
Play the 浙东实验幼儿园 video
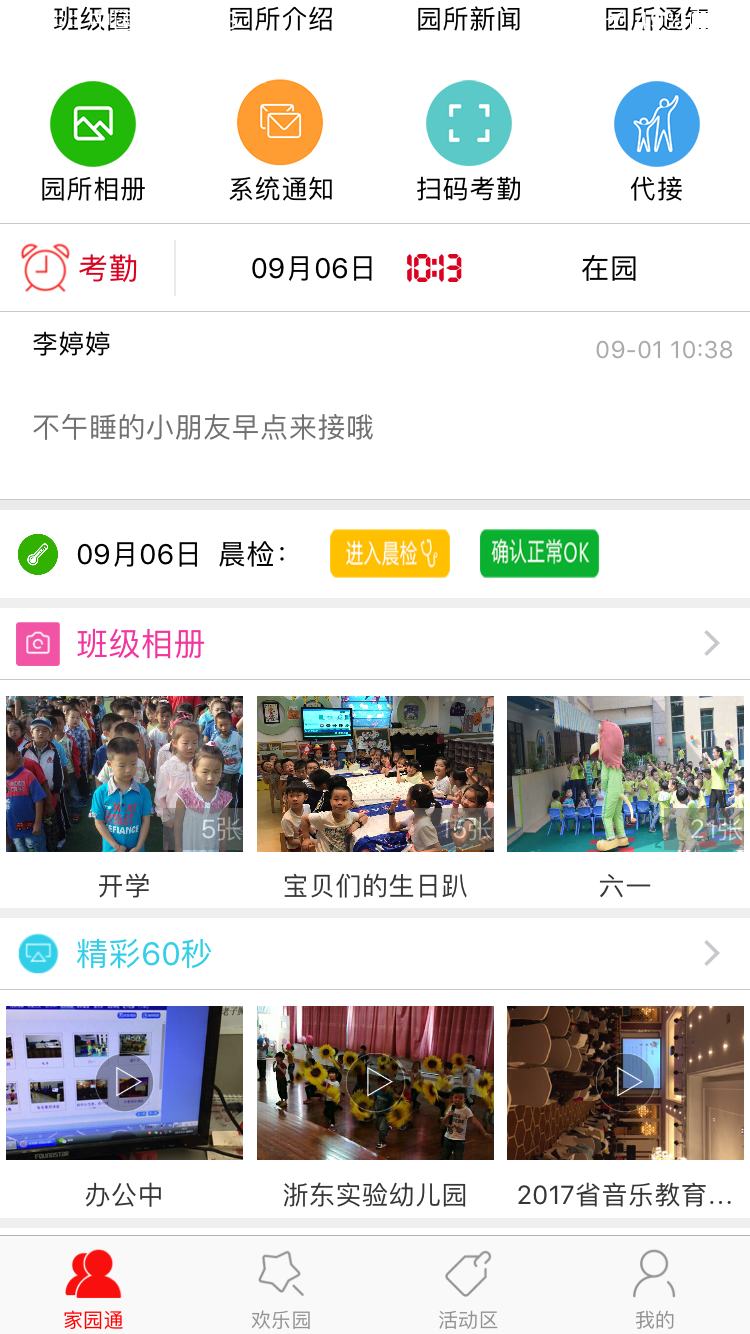click(x=375, y=1082)
